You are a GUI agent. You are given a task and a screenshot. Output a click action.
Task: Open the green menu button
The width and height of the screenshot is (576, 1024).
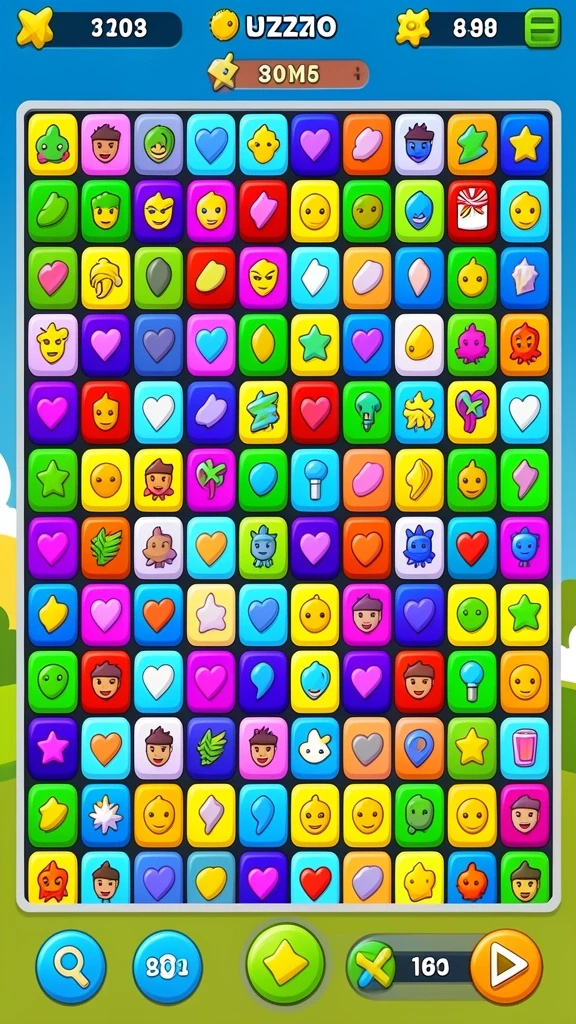click(543, 28)
